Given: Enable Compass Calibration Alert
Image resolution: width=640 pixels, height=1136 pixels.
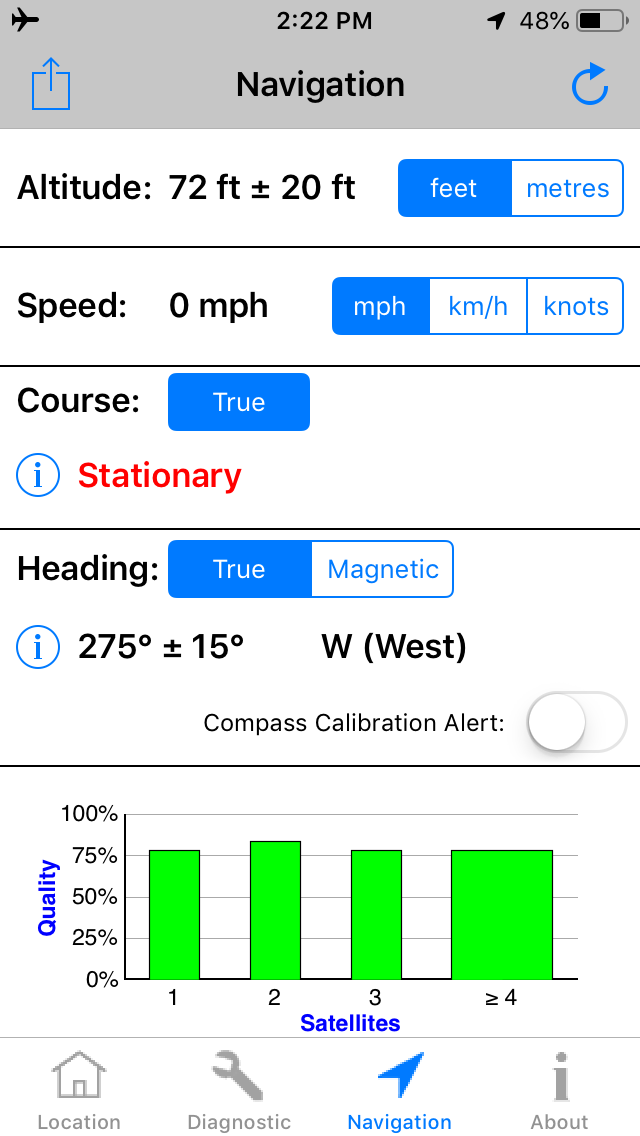Looking at the screenshot, I should click(577, 721).
